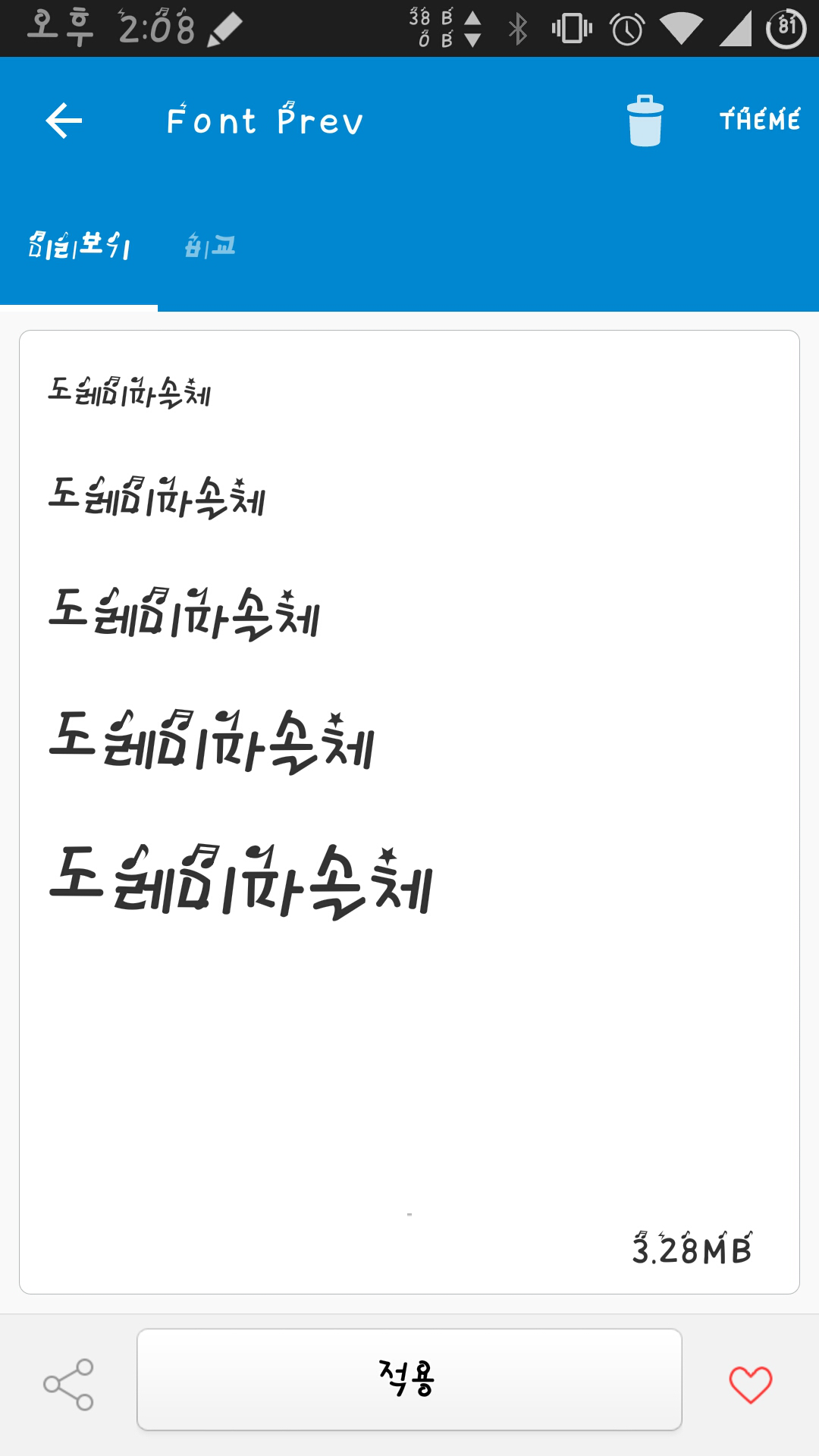Go back using the arrow icon
819x1456 pixels.
pyautogui.click(x=64, y=121)
